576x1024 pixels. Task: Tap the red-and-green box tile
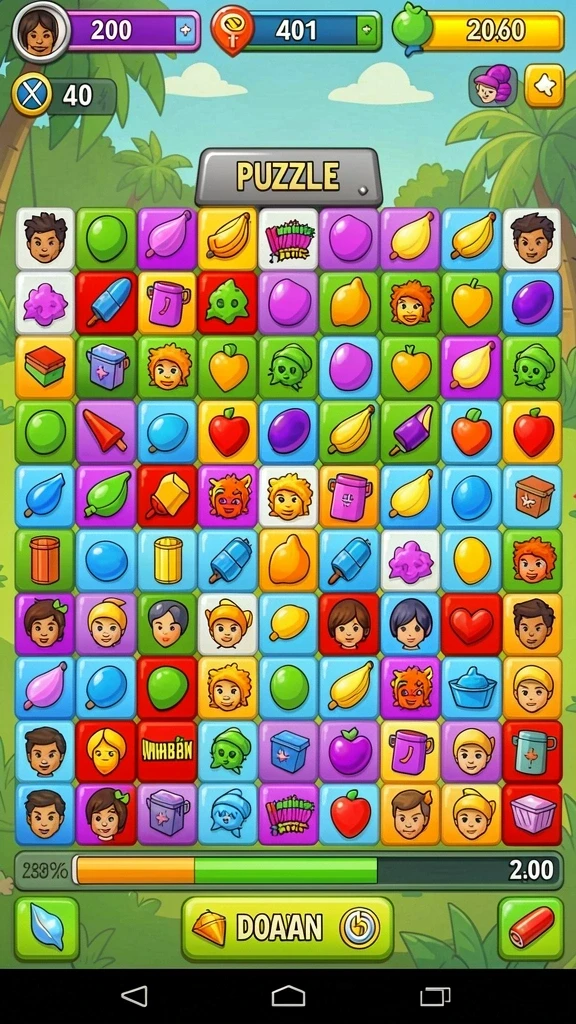45,367
